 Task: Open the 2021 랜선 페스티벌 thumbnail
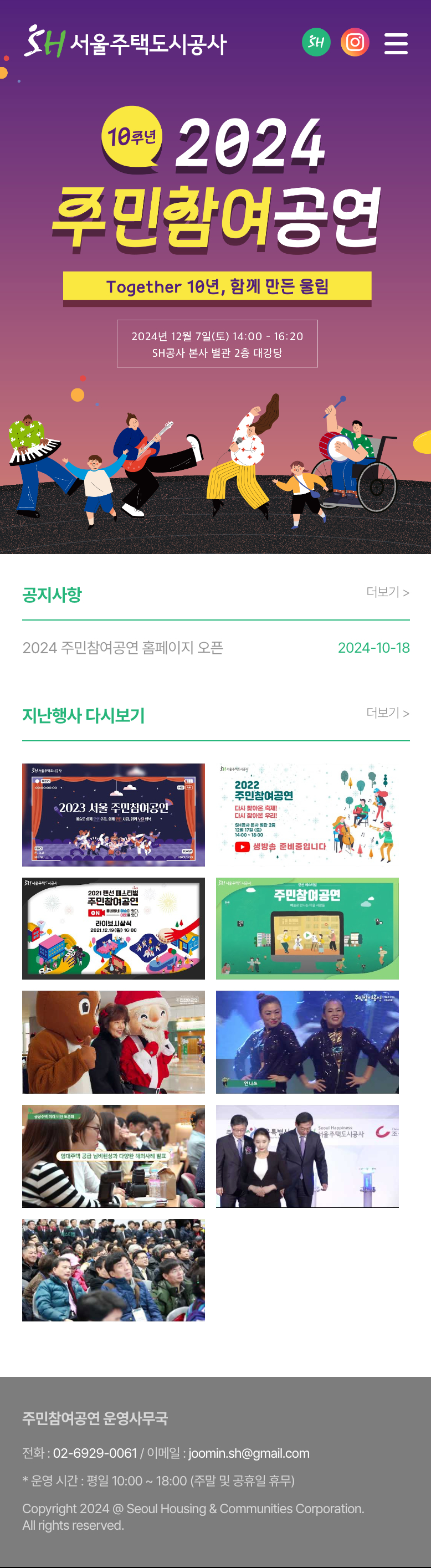[x=113, y=928]
